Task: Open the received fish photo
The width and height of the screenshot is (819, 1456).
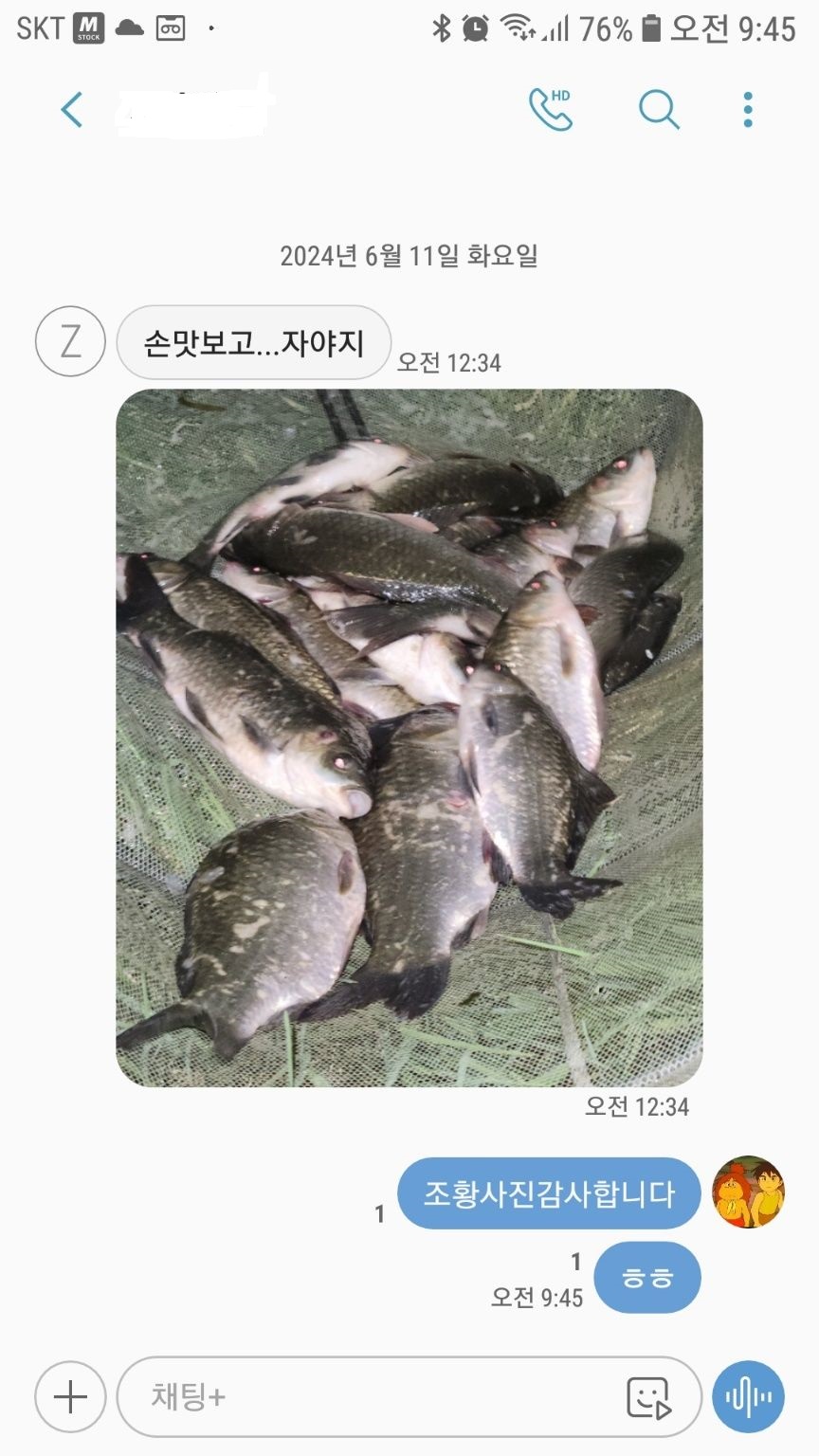Action: click(409, 737)
